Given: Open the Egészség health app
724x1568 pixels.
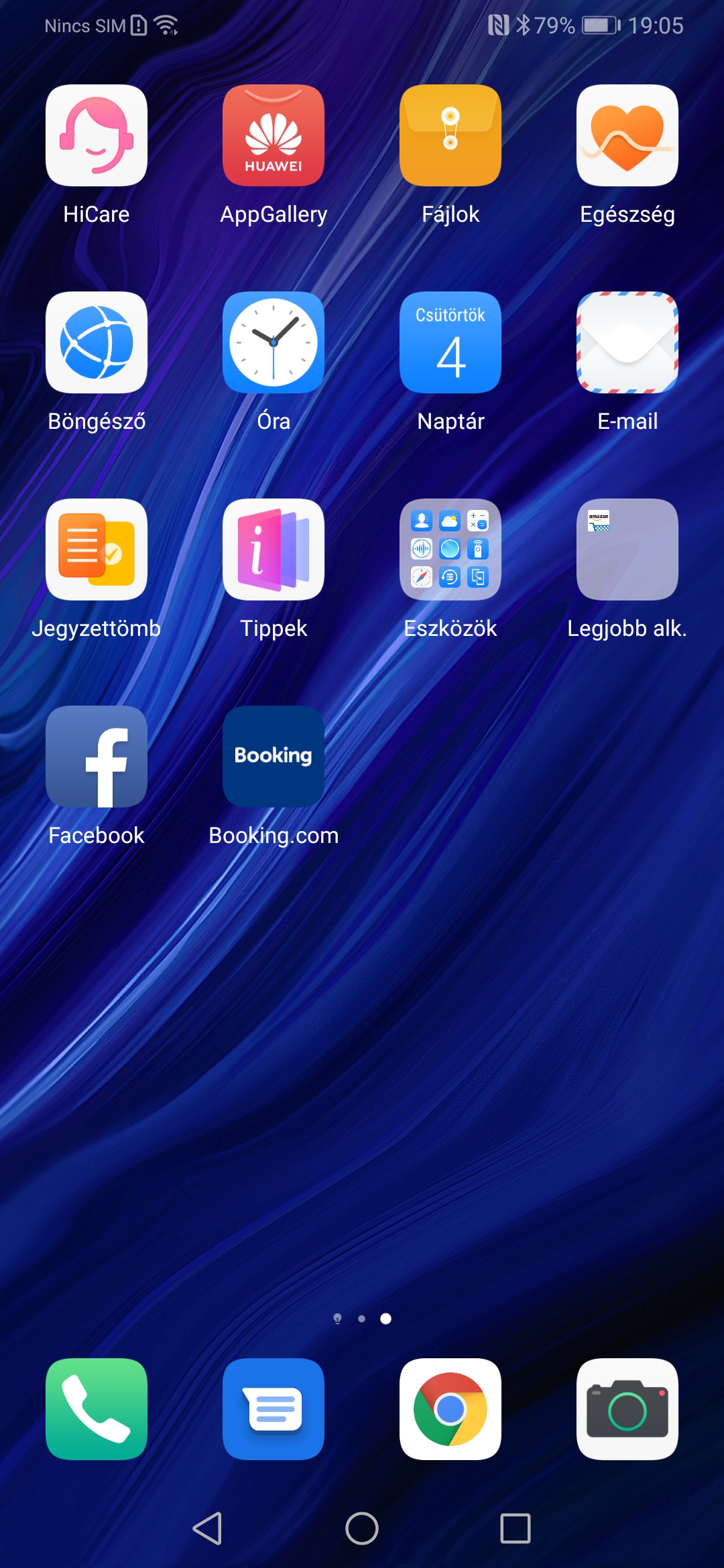Looking at the screenshot, I should pos(627,135).
